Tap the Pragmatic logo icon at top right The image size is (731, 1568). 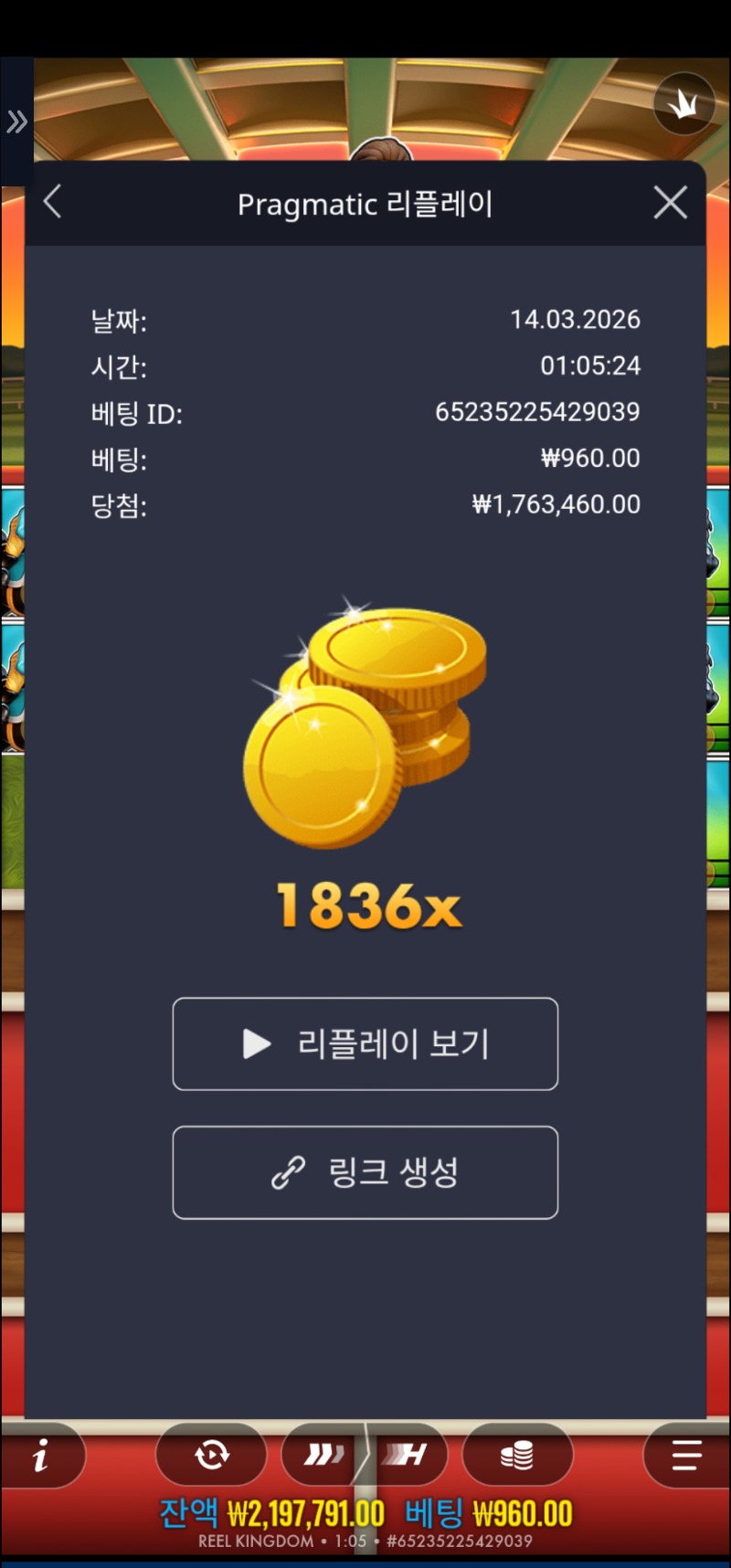[x=684, y=104]
